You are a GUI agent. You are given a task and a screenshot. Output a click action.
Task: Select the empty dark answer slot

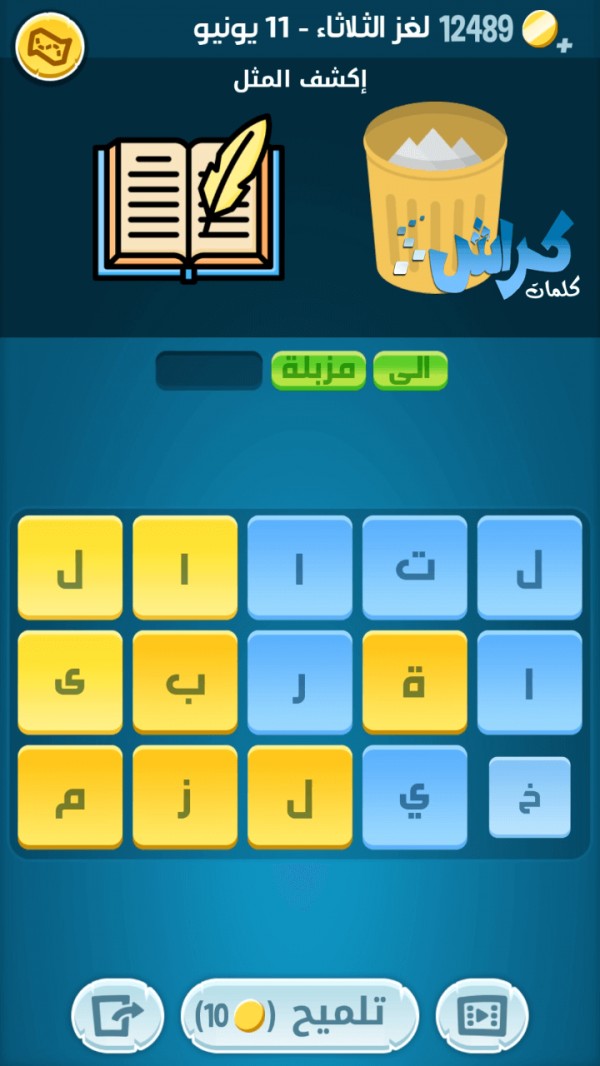tap(209, 370)
